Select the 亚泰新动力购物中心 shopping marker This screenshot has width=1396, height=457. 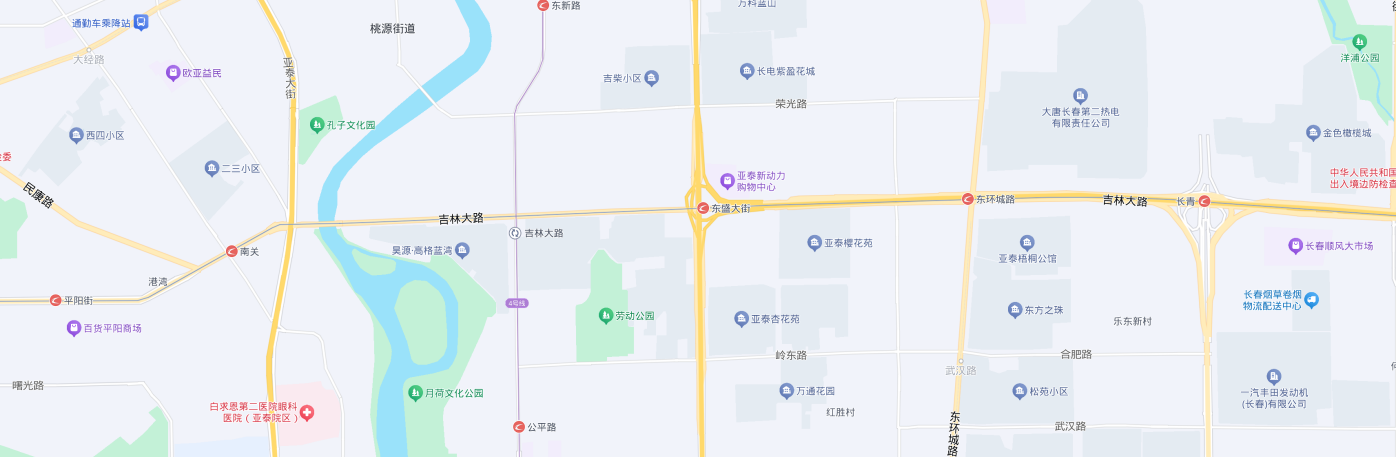pos(727,181)
